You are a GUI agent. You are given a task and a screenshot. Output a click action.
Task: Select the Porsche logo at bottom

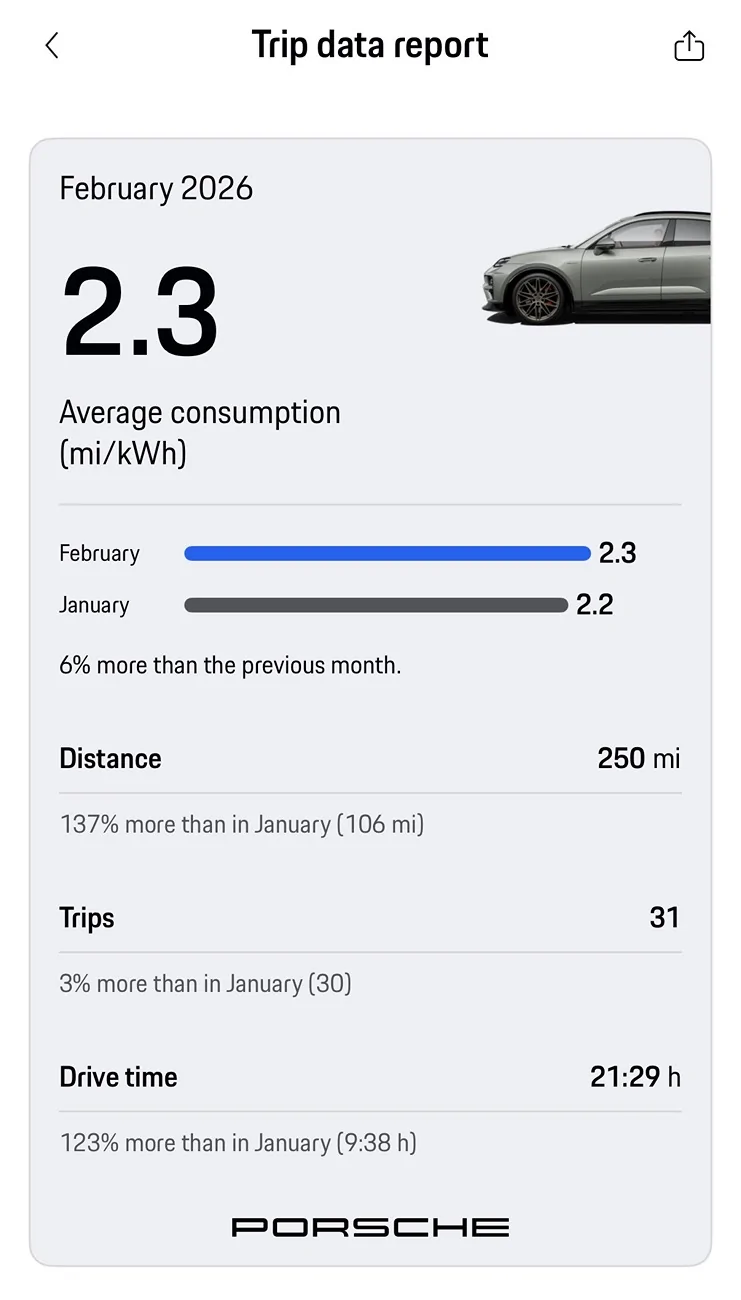370,1227
